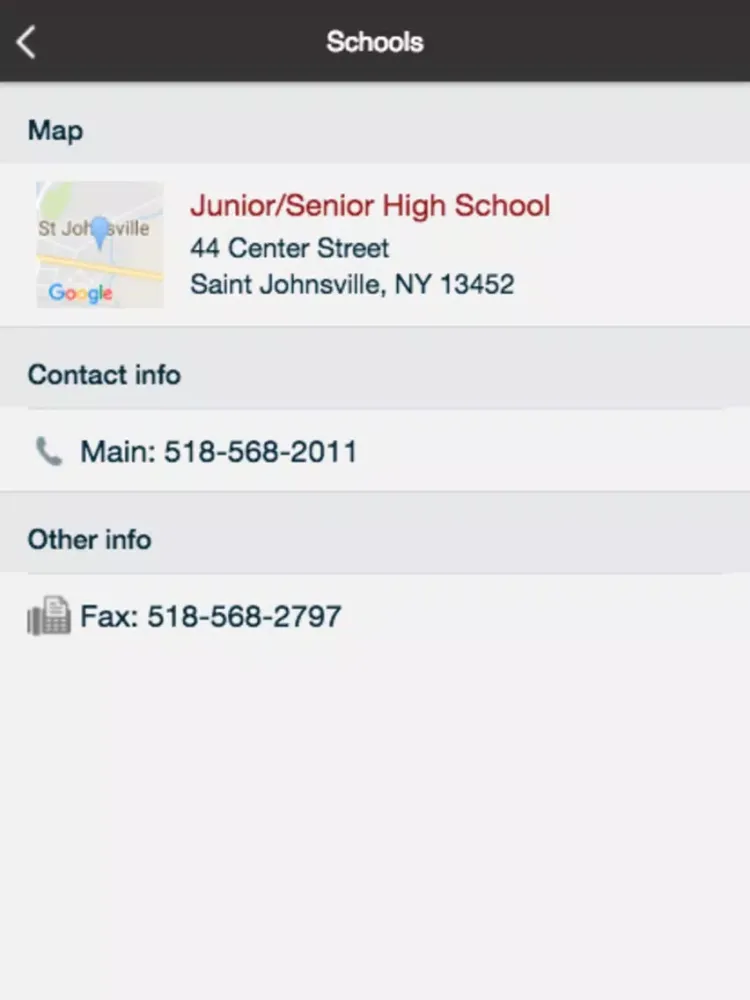Open the Google map thumbnail

100,245
